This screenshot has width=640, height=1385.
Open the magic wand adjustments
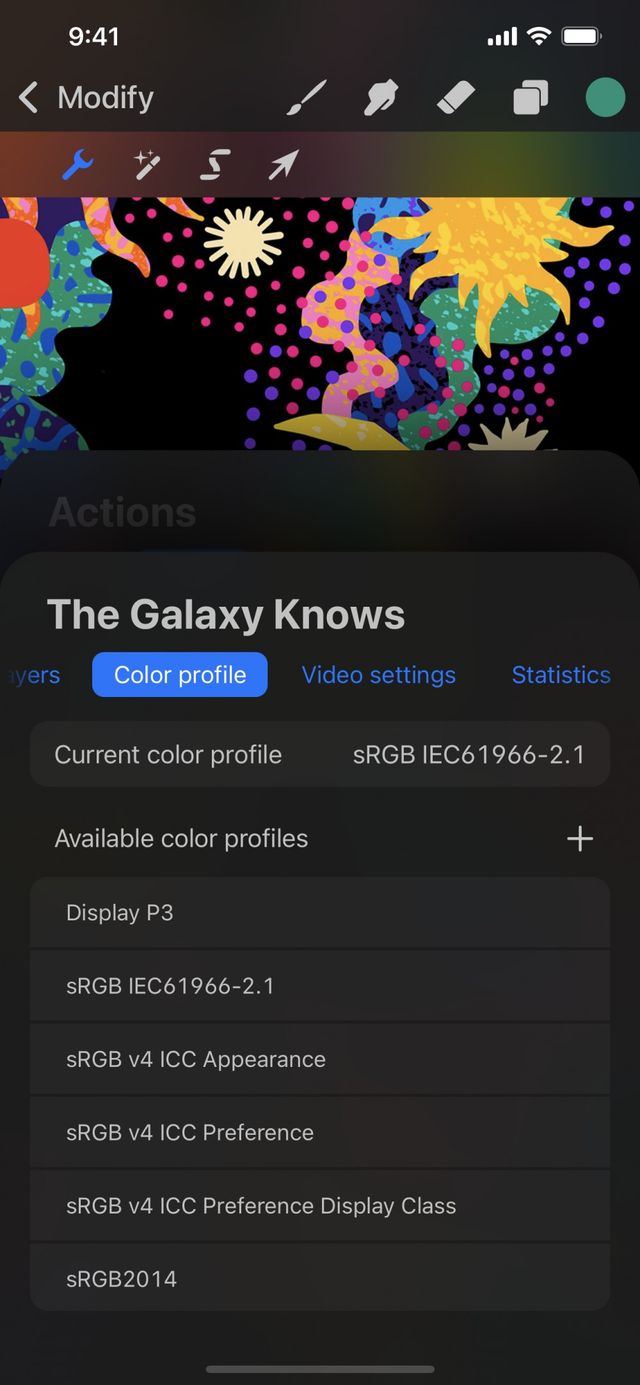(x=148, y=165)
